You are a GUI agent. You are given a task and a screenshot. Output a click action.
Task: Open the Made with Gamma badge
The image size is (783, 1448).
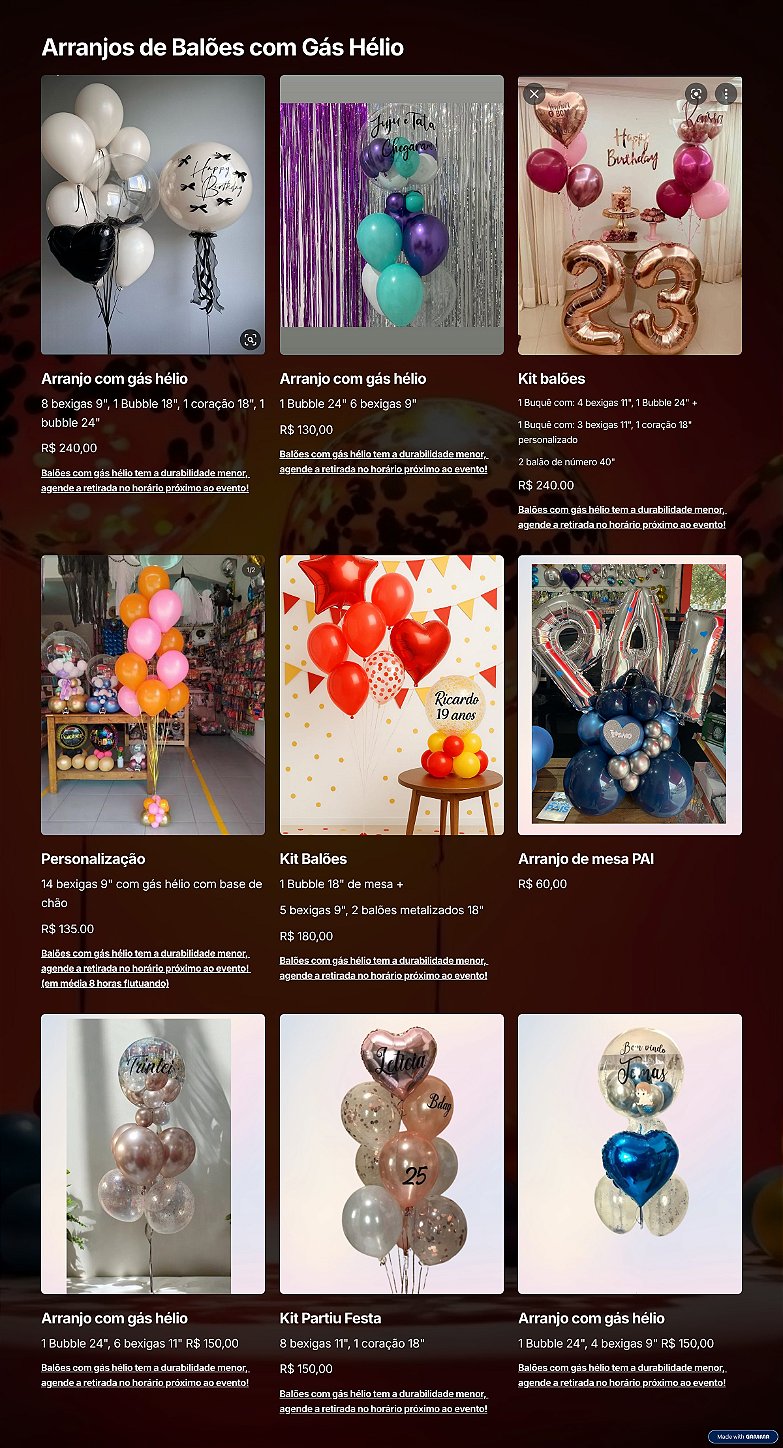click(x=743, y=1437)
